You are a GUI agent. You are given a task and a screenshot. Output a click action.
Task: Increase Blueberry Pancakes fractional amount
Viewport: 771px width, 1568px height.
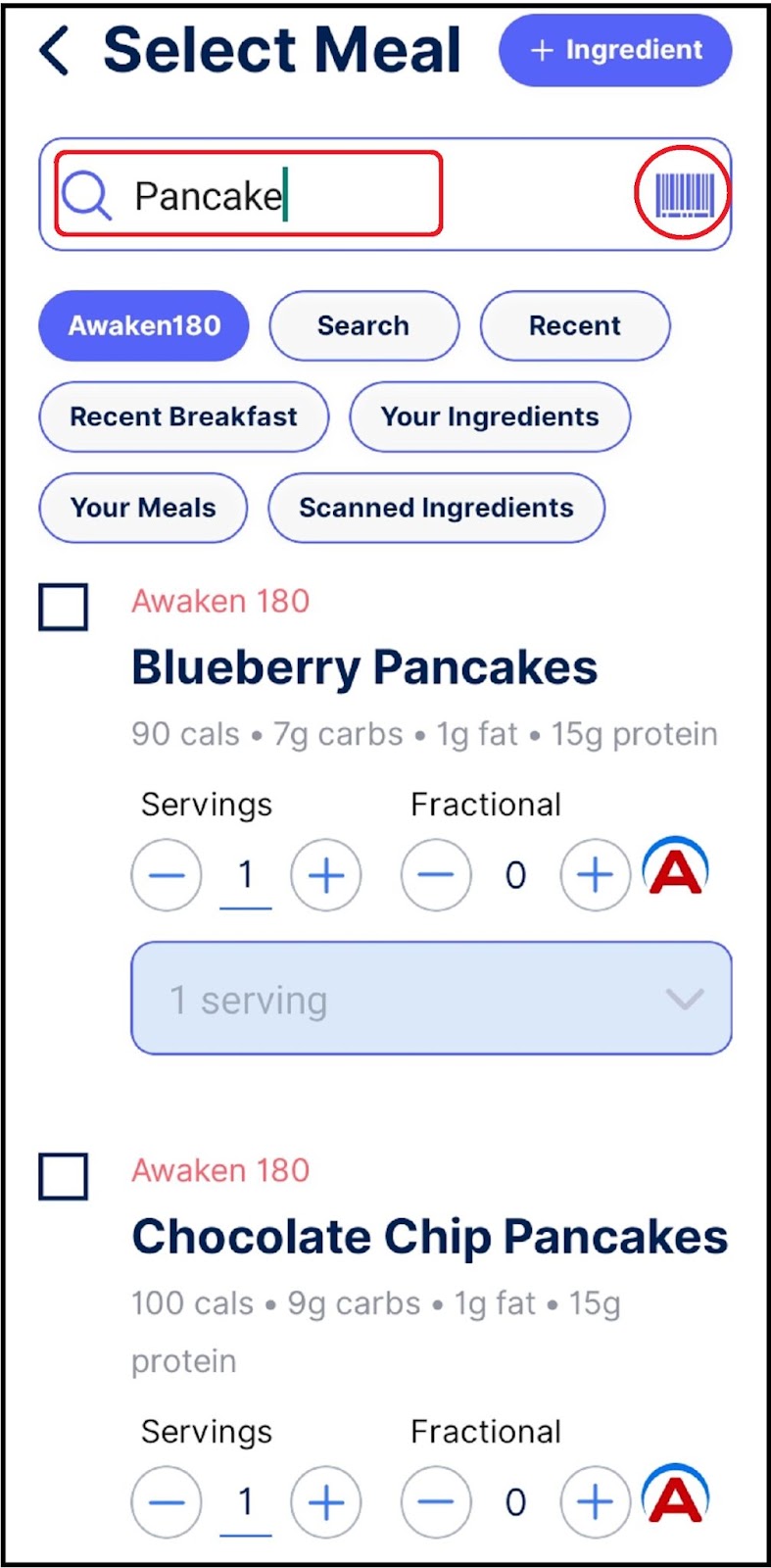(596, 875)
